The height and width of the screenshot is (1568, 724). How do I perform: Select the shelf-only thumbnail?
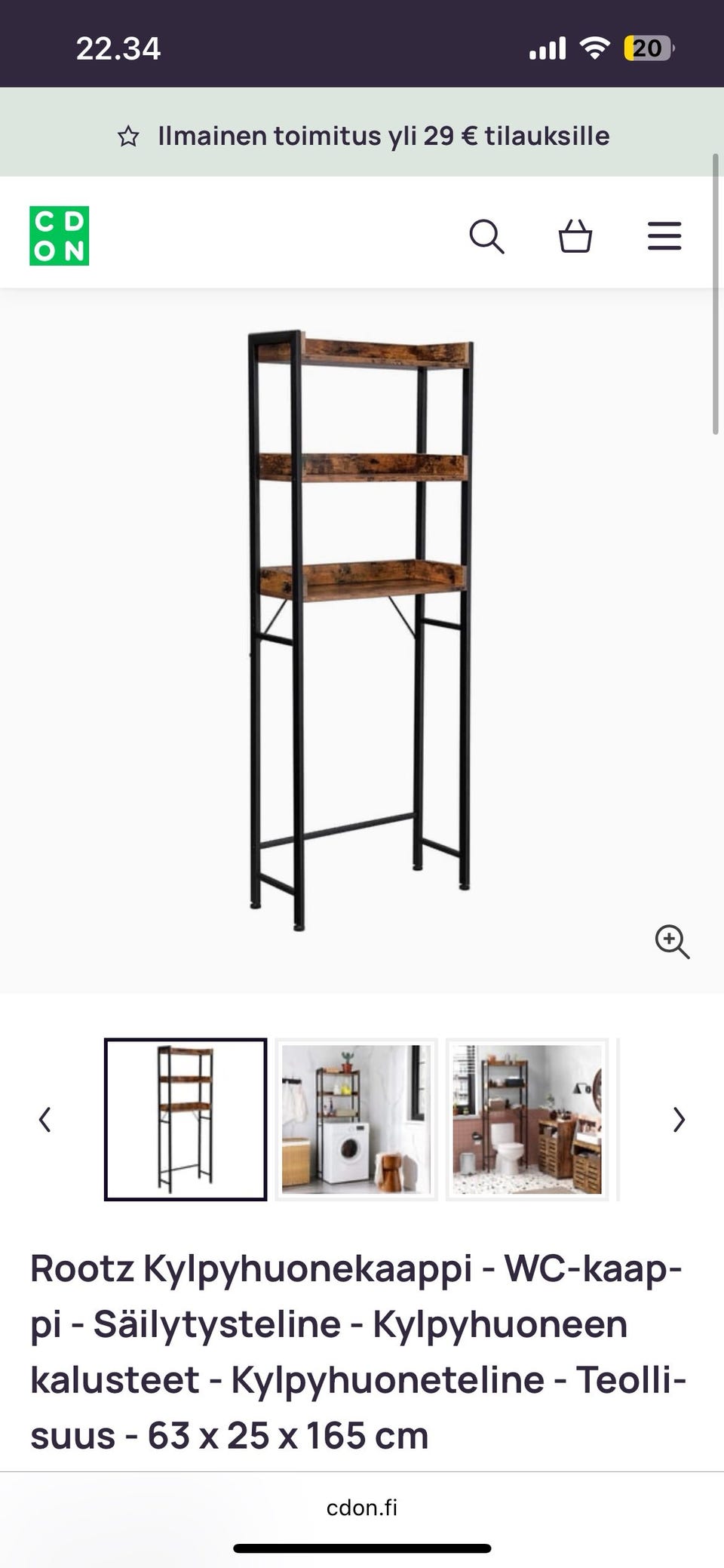(186, 1120)
